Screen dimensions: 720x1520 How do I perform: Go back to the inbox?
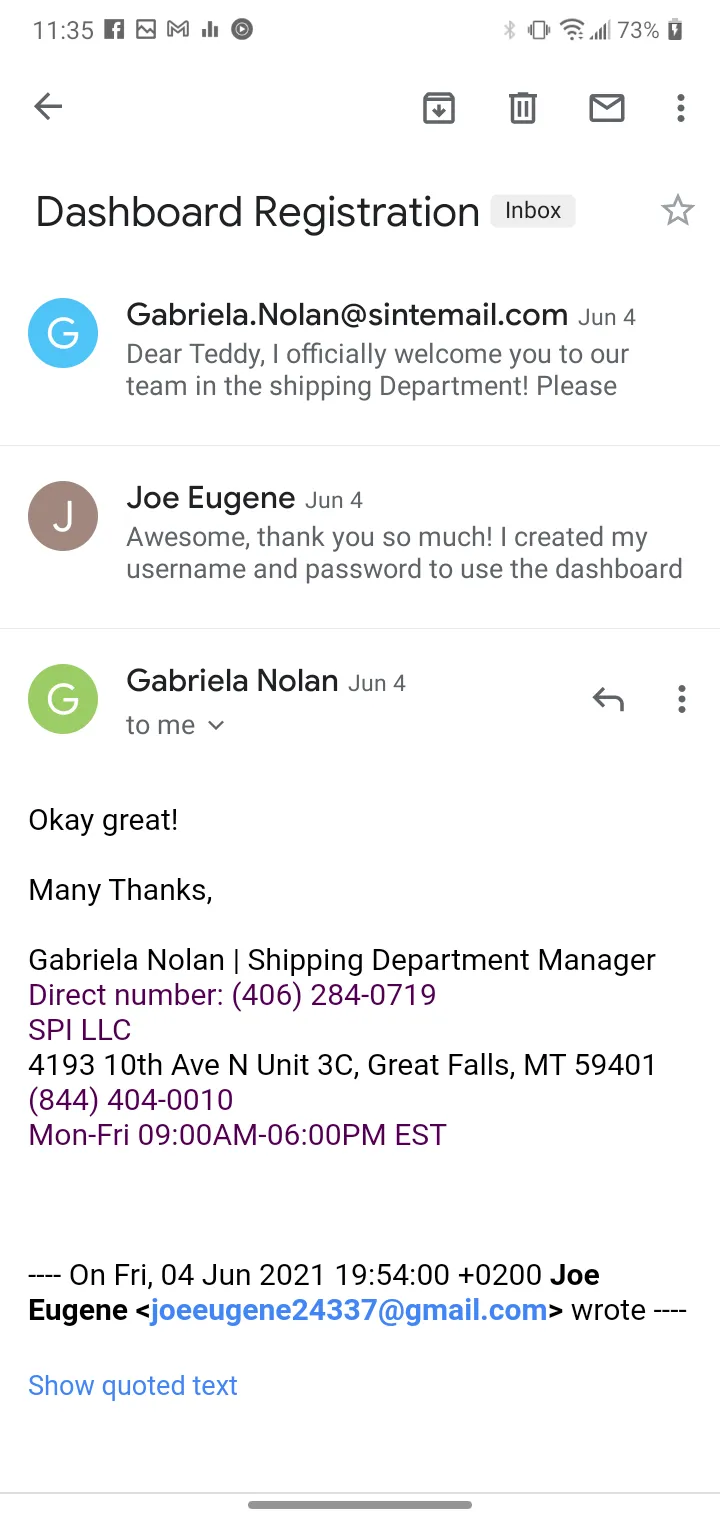[48, 106]
